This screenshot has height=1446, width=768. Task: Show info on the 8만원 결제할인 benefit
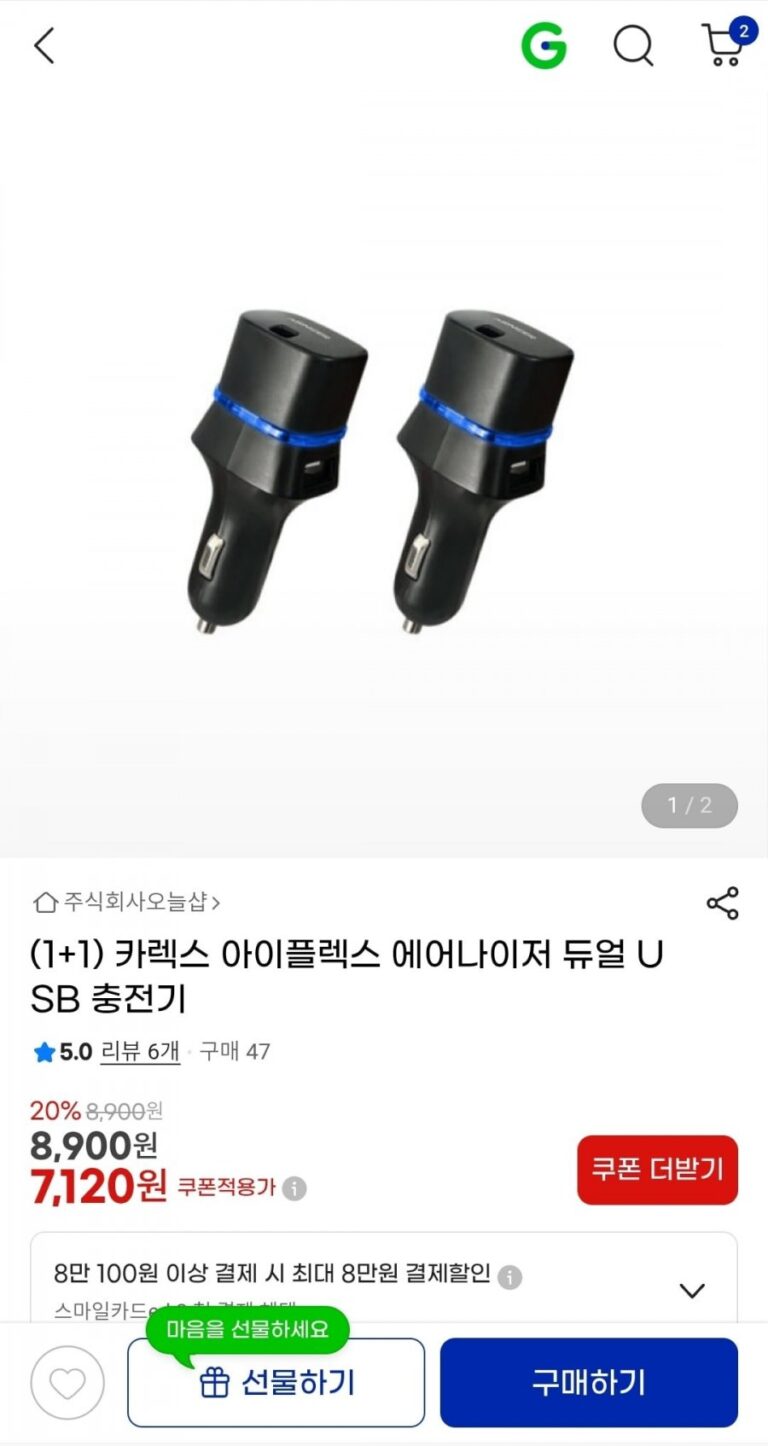click(x=510, y=1277)
